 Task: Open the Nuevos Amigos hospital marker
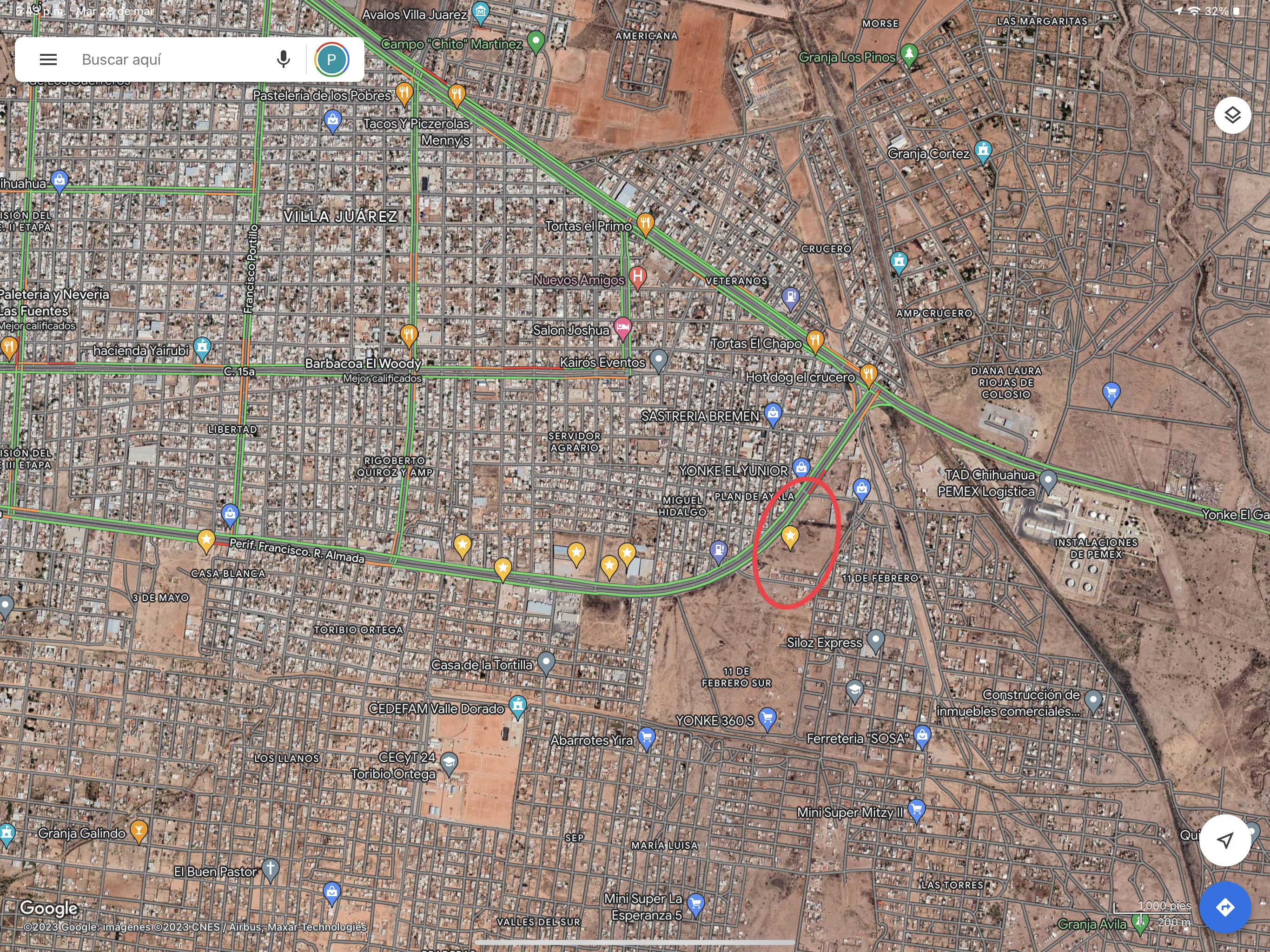(x=637, y=276)
